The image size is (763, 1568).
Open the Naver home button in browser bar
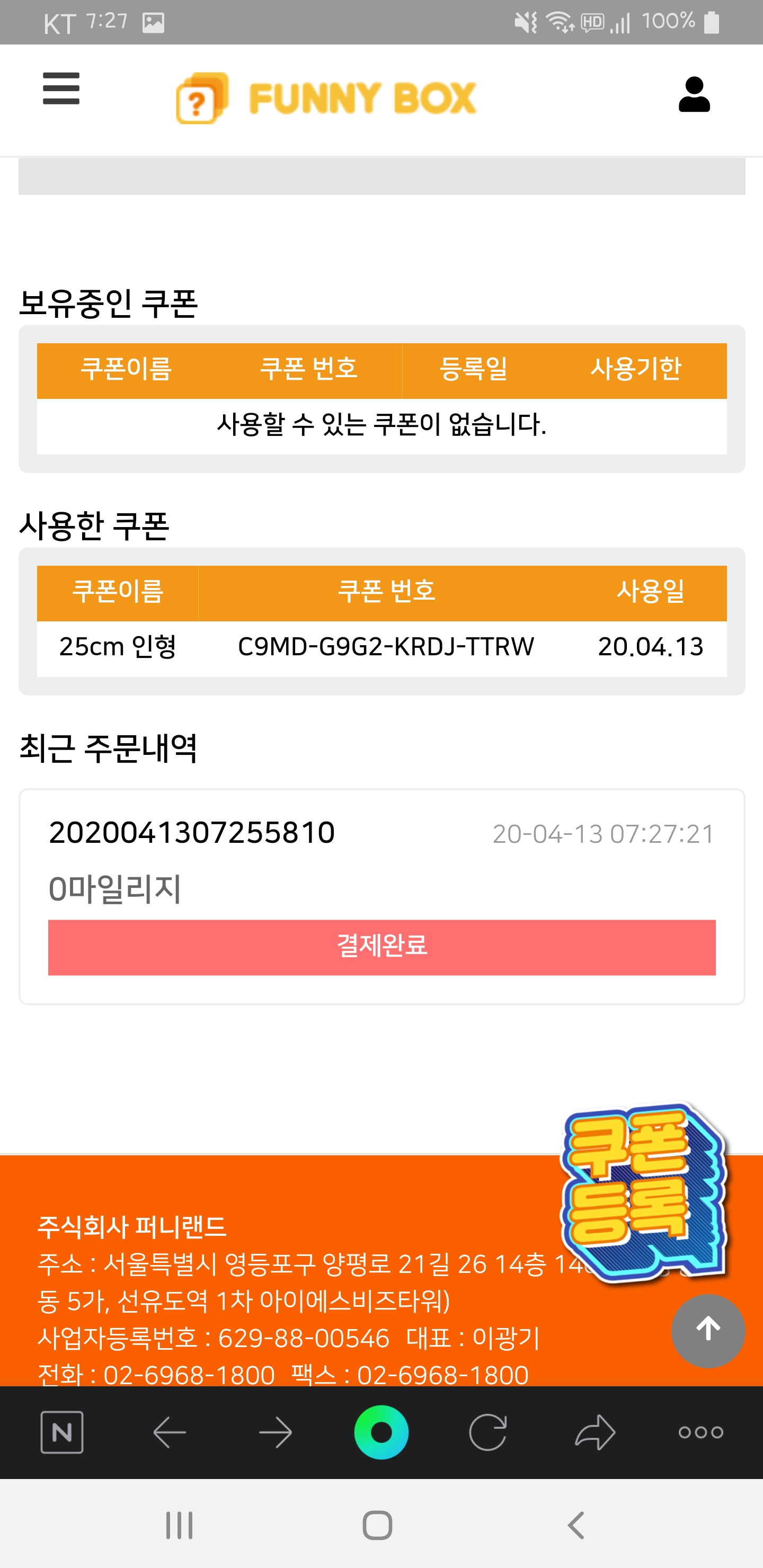(62, 1432)
